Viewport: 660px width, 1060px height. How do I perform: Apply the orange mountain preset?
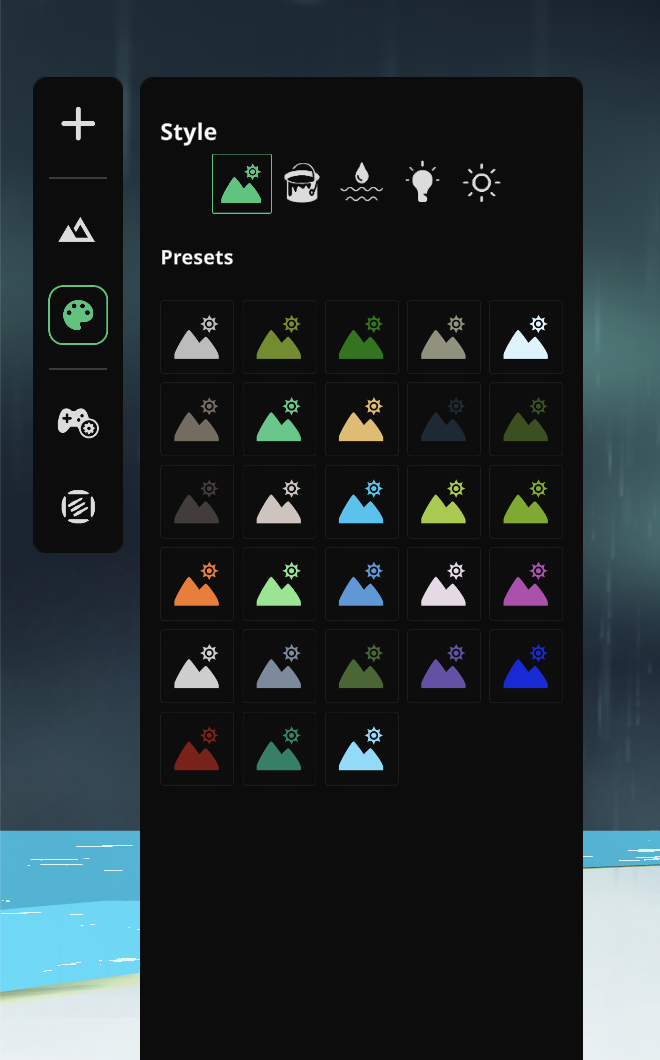click(197, 584)
